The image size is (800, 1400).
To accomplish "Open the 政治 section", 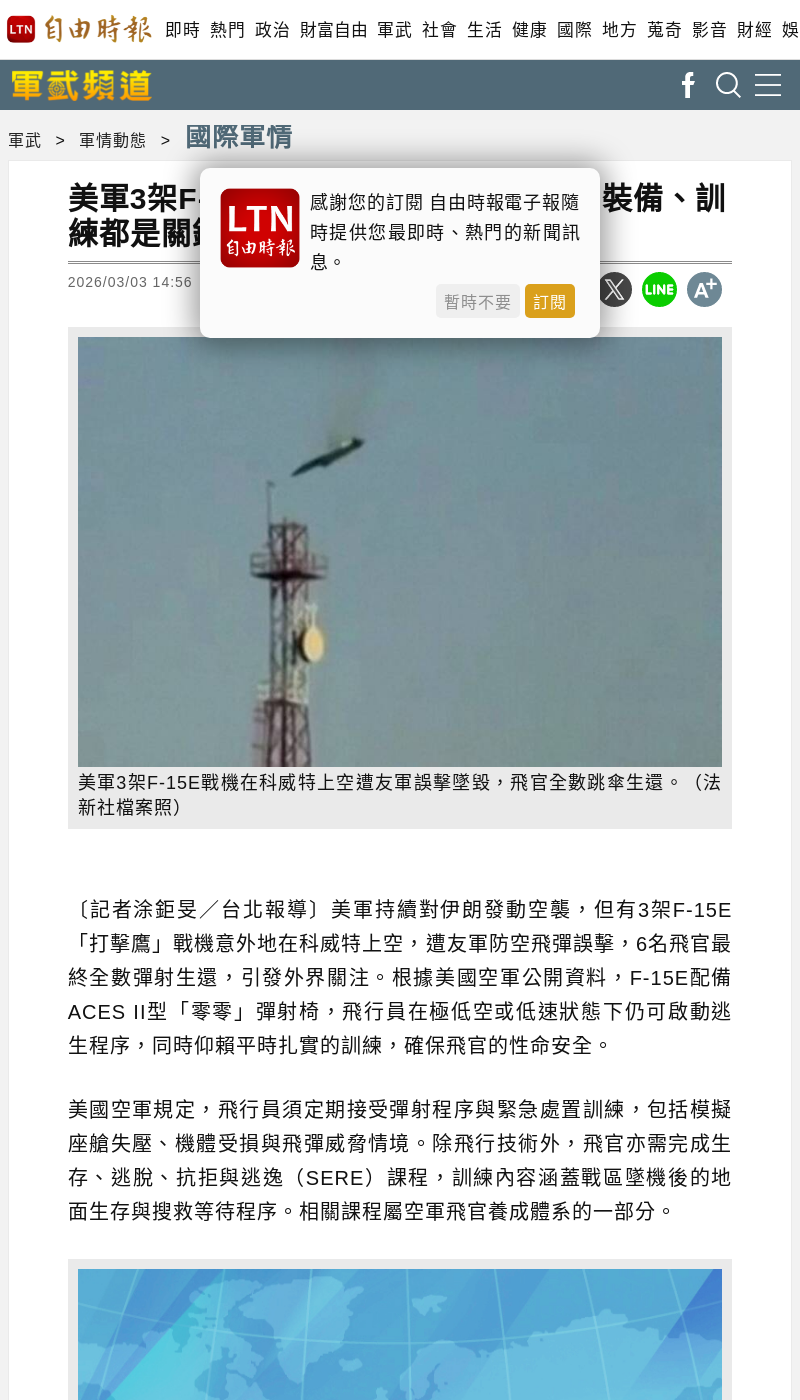I will click(272, 30).
